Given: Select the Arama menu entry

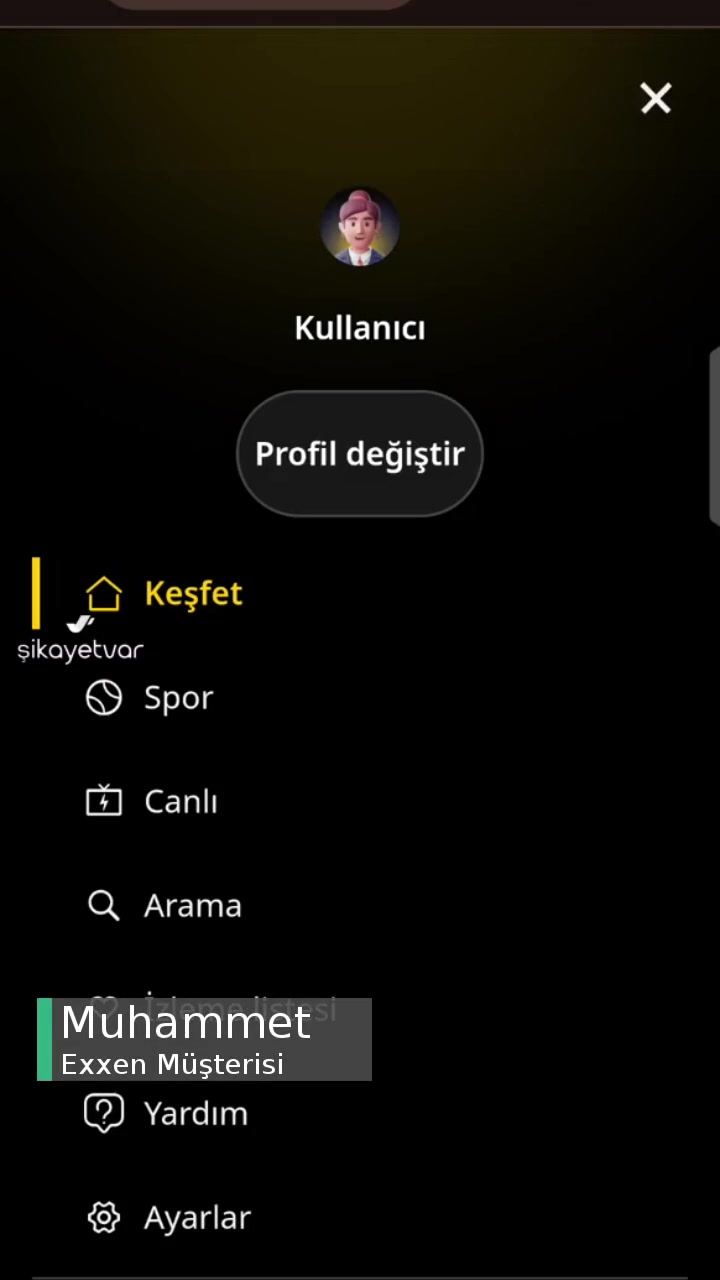Looking at the screenshot, I should pyautogui.click(x=192, y=905).
